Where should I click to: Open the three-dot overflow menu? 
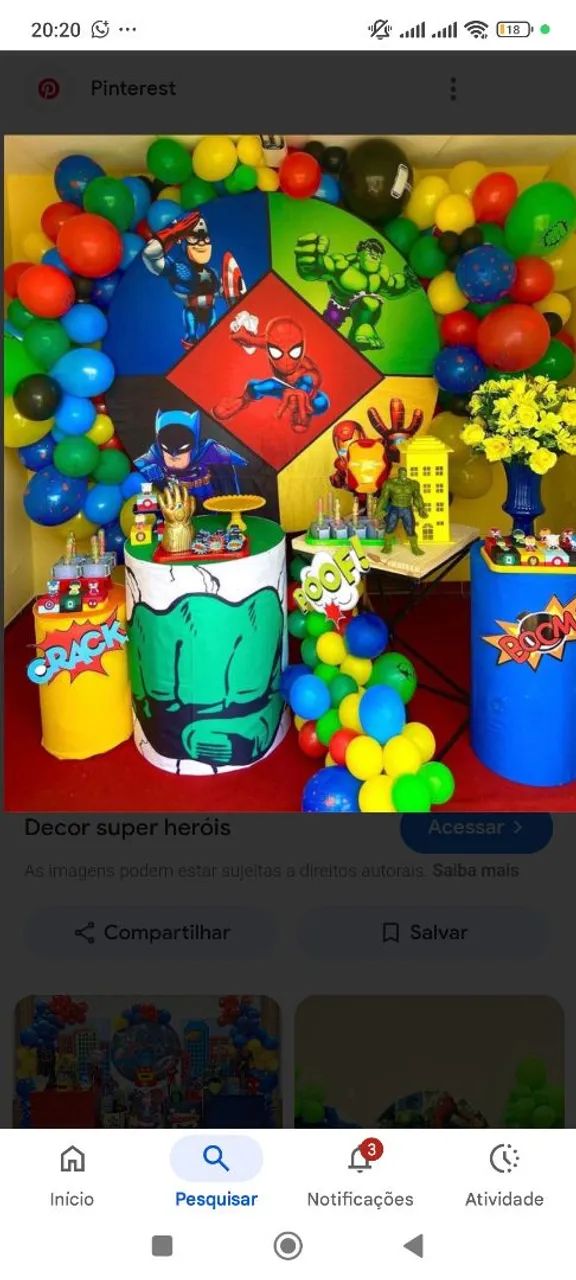pos(452,89)
